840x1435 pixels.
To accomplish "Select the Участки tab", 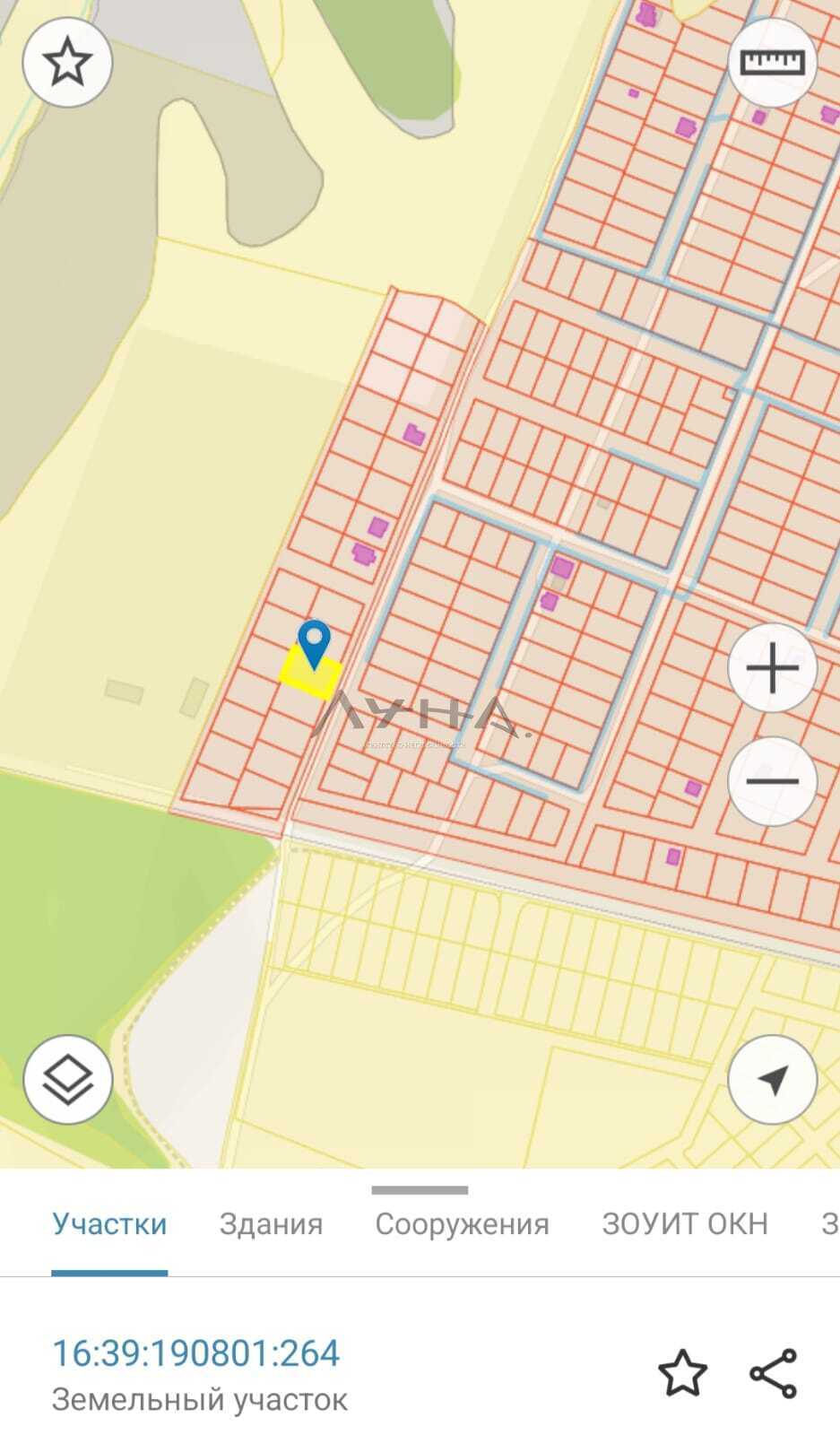I will coord(109,1224).
